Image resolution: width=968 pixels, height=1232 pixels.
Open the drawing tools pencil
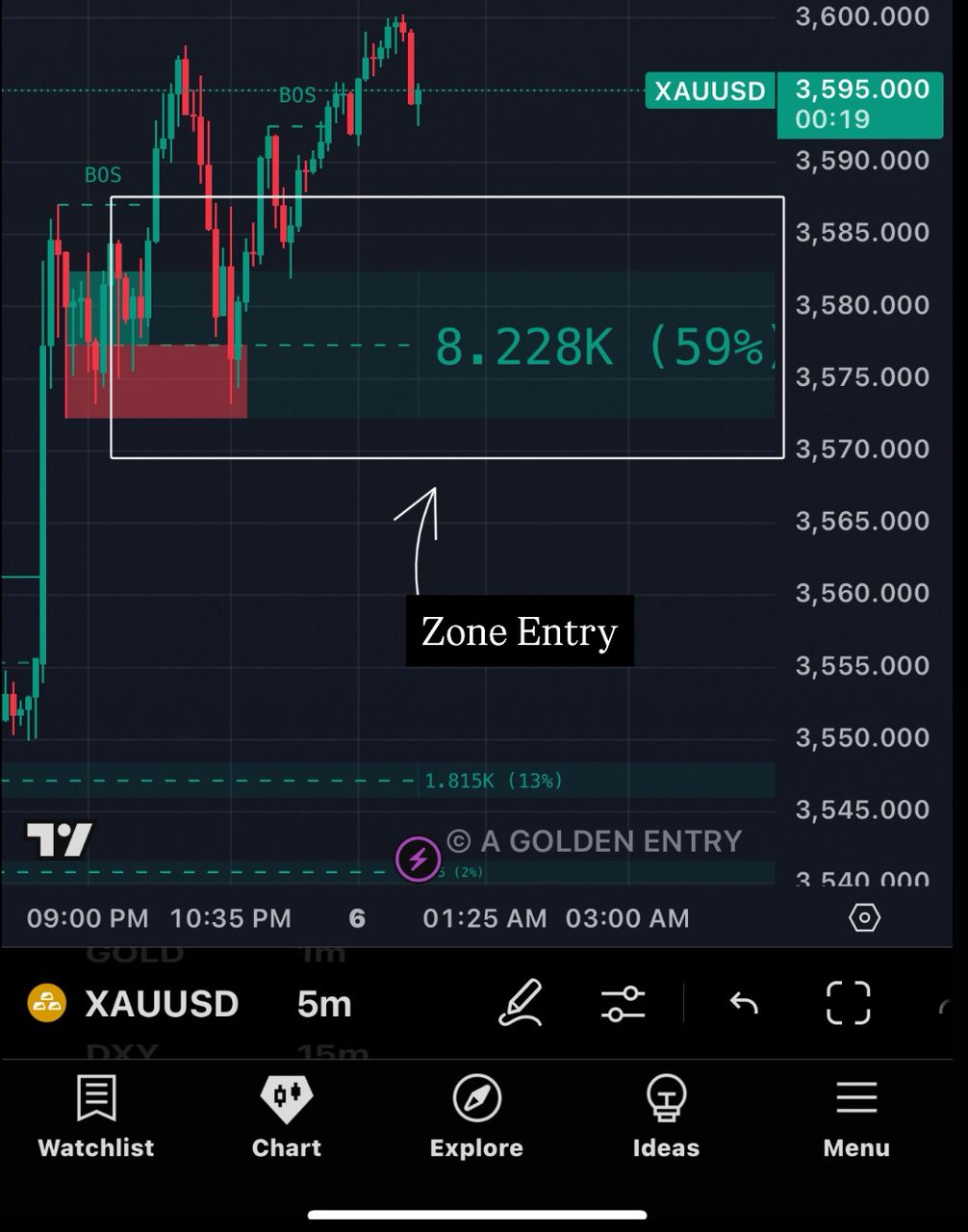[522, 1003]
